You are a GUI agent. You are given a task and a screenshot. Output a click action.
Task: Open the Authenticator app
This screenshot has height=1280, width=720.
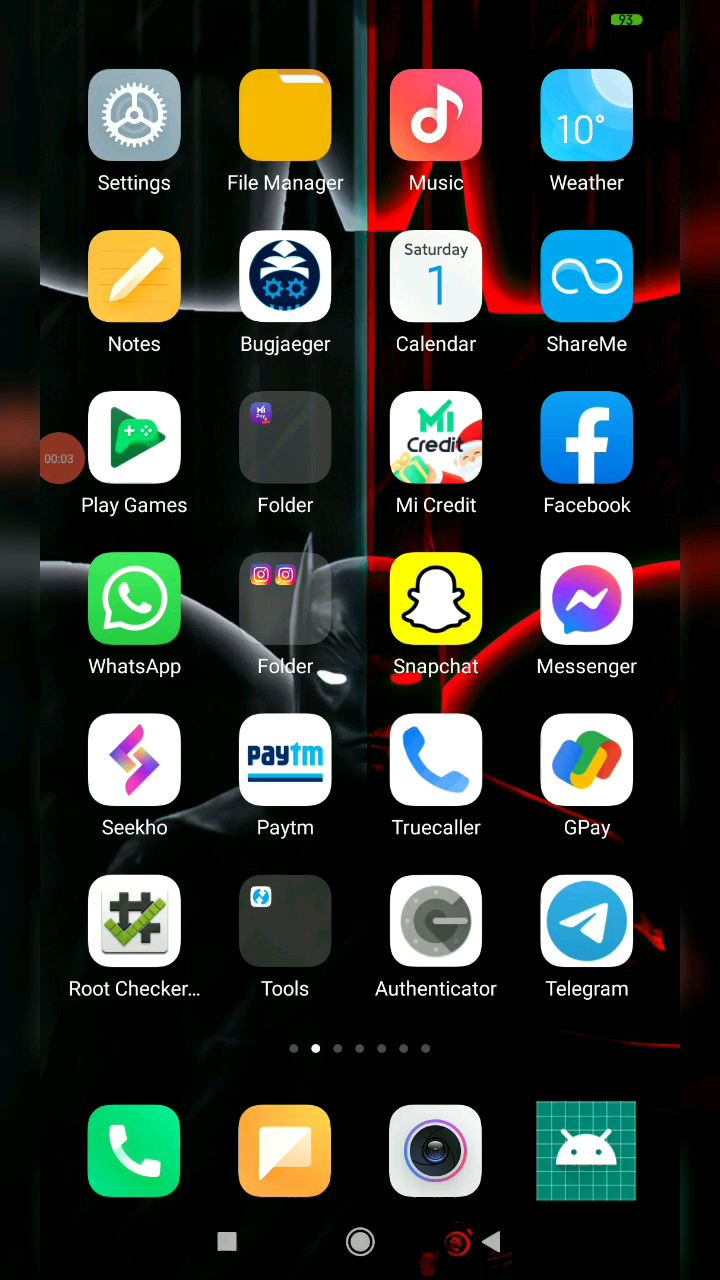(x=436, y=921)
